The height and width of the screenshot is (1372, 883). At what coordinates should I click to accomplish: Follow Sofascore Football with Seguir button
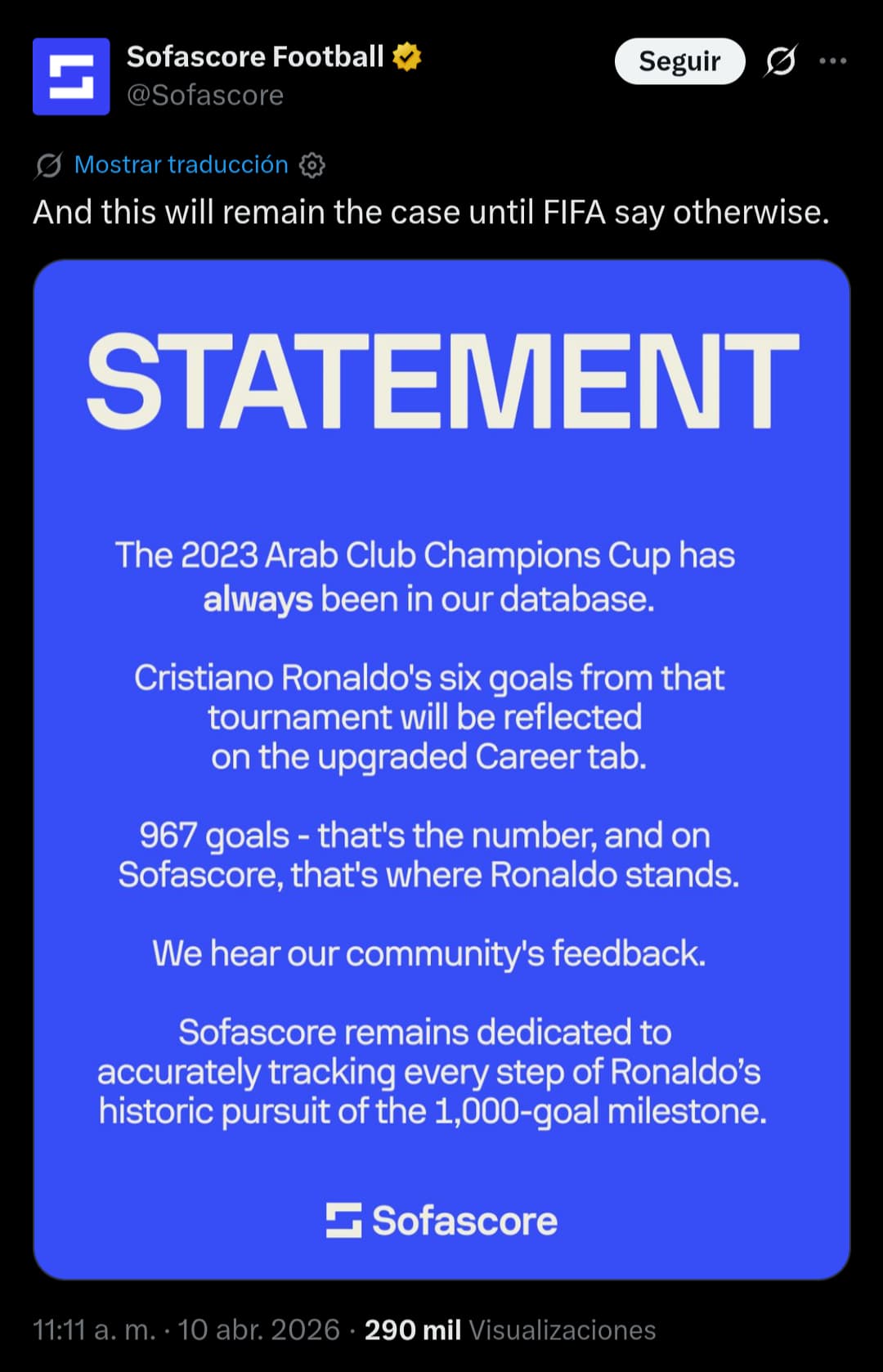[679, 61]
